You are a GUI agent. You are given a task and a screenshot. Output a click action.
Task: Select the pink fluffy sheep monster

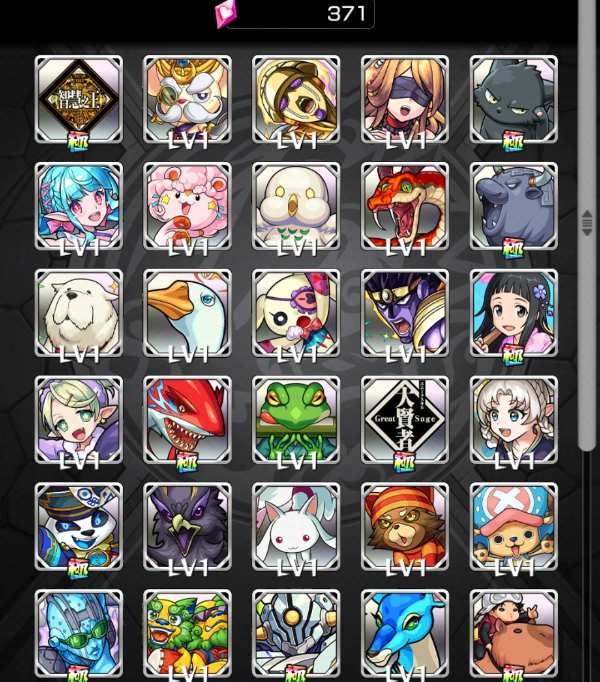187,205
